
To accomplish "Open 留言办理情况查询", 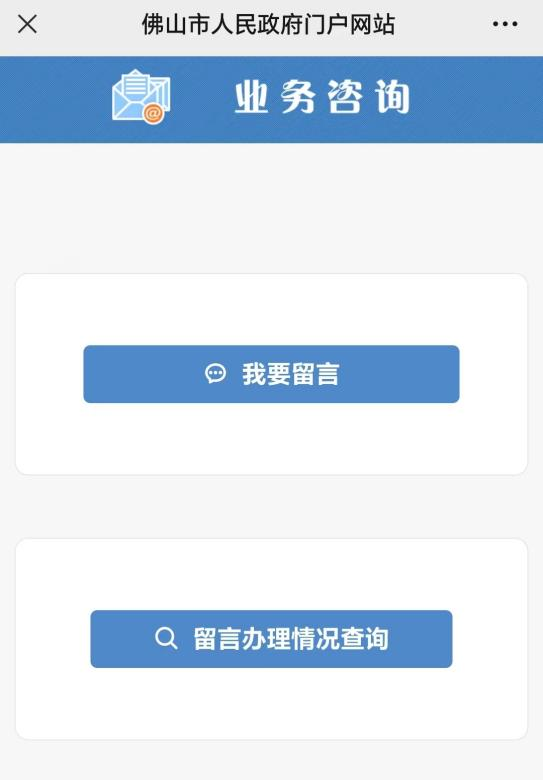I will tap(272, 639).
